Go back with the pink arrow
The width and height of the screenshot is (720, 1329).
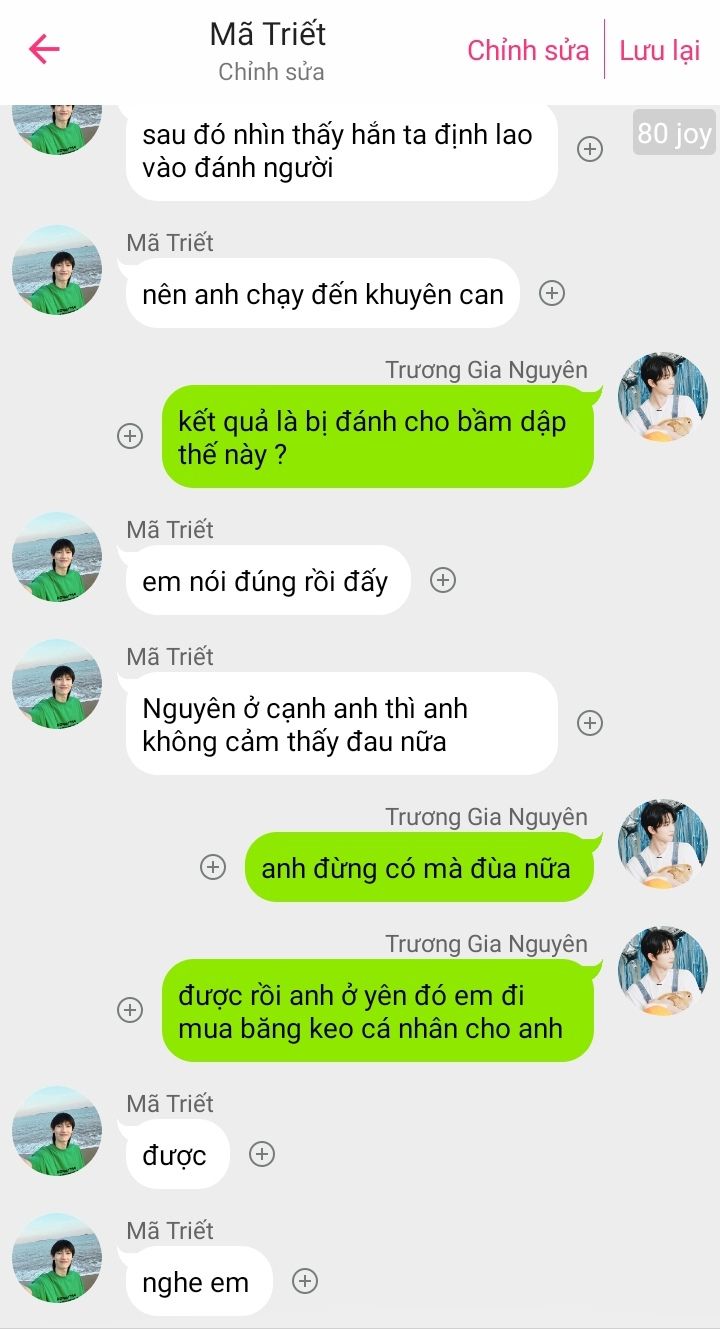coord(45,49)
